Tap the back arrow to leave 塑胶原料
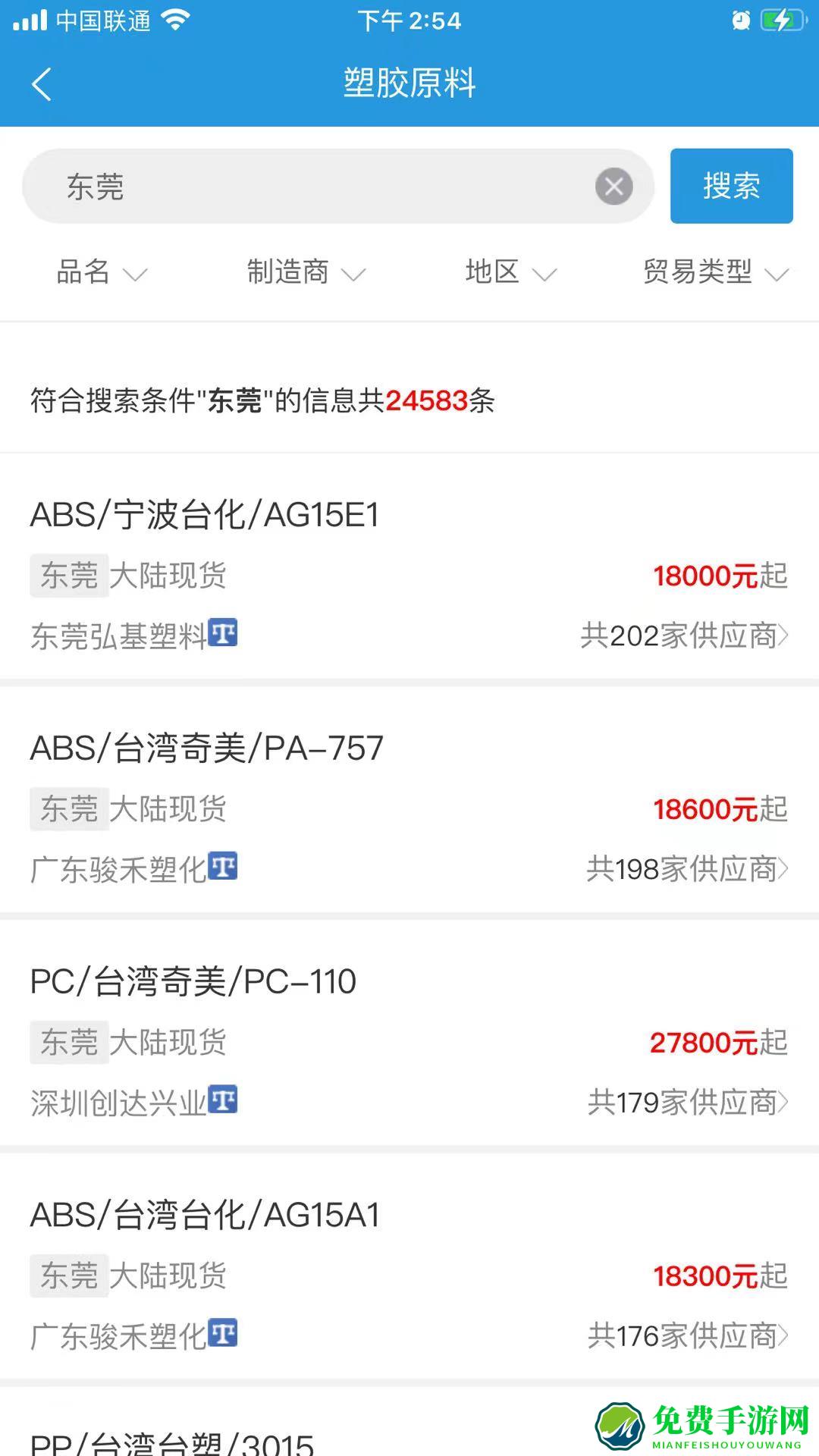Viewport: 819px width, 1456px height. pyautogui.click(x=42, y=83)
